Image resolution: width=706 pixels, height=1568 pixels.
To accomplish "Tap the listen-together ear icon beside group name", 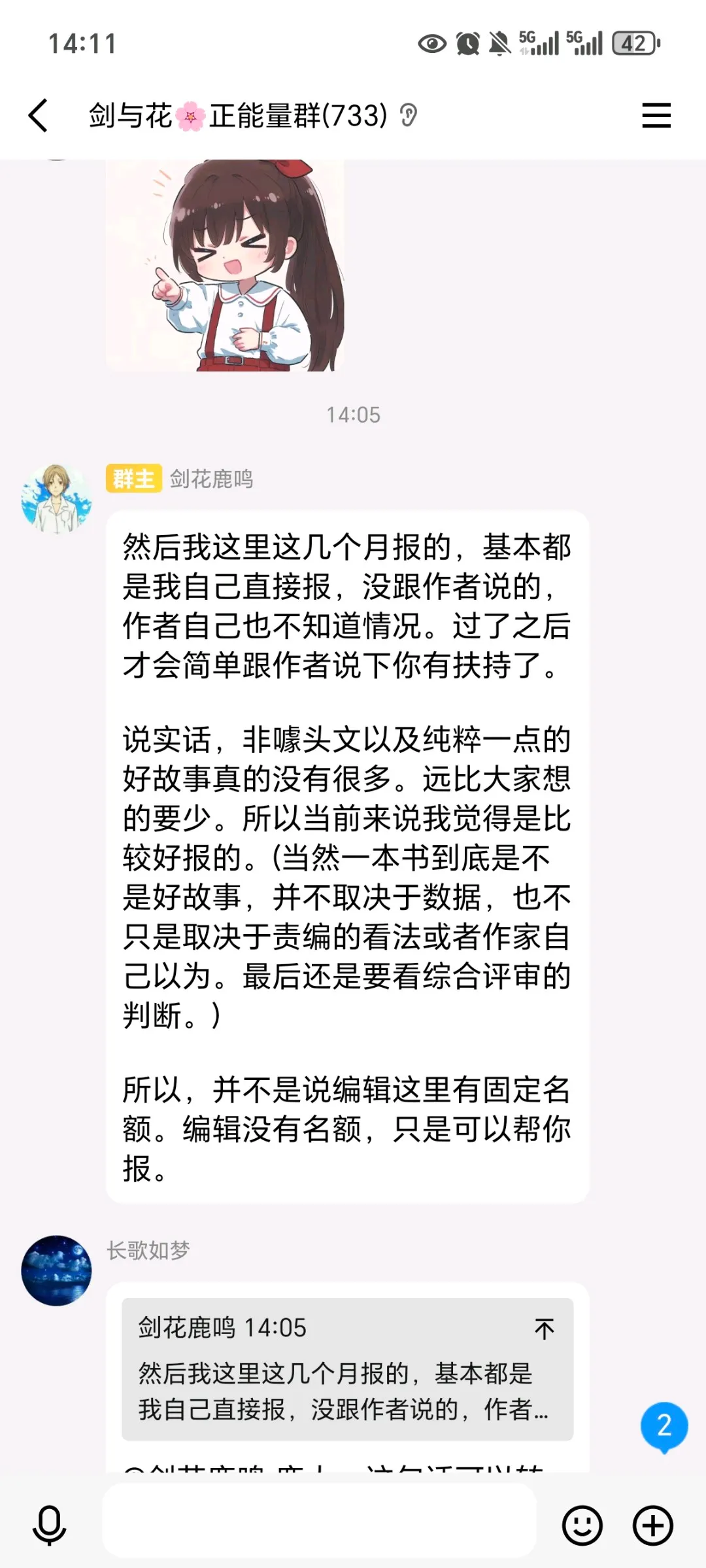I will point(409,114).
